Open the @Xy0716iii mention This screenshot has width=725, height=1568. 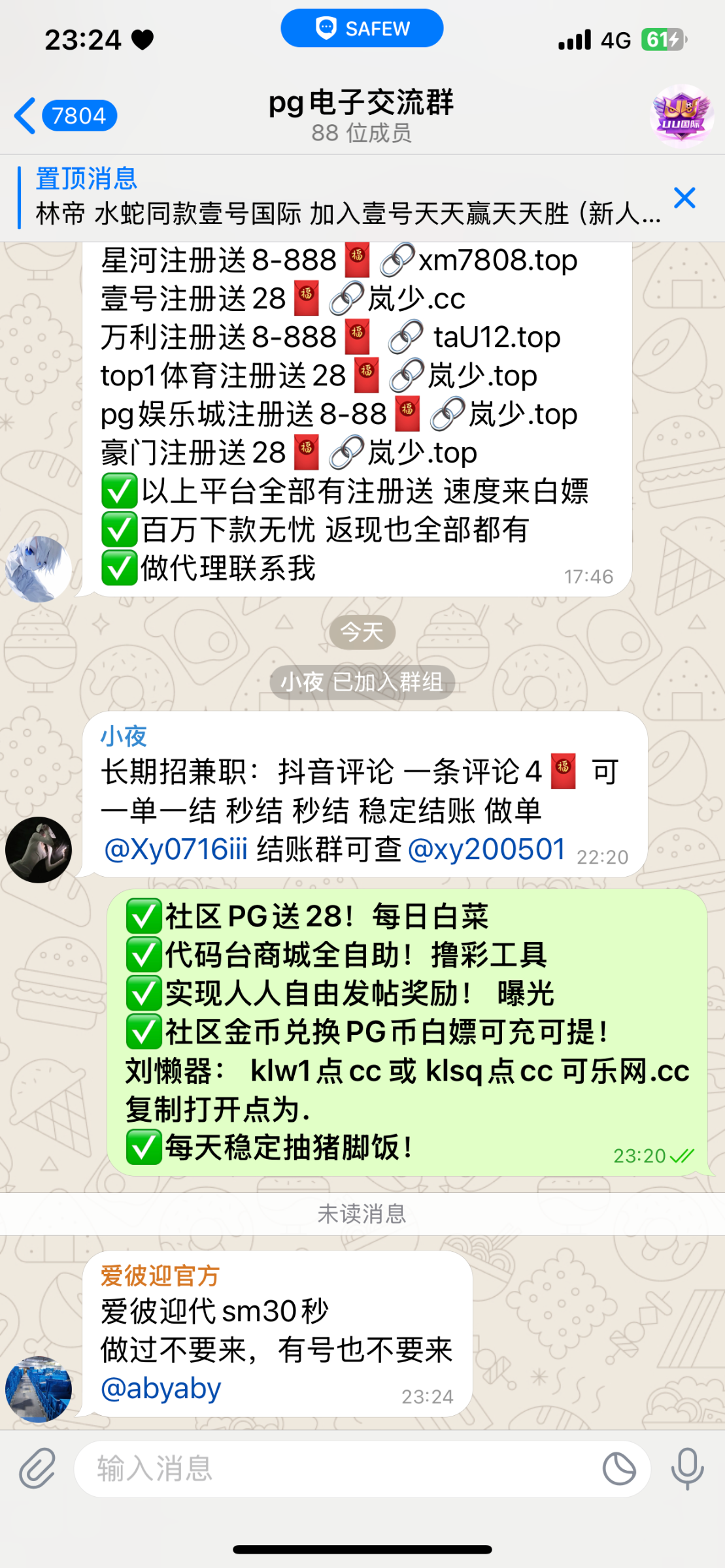tap(176, 849)
